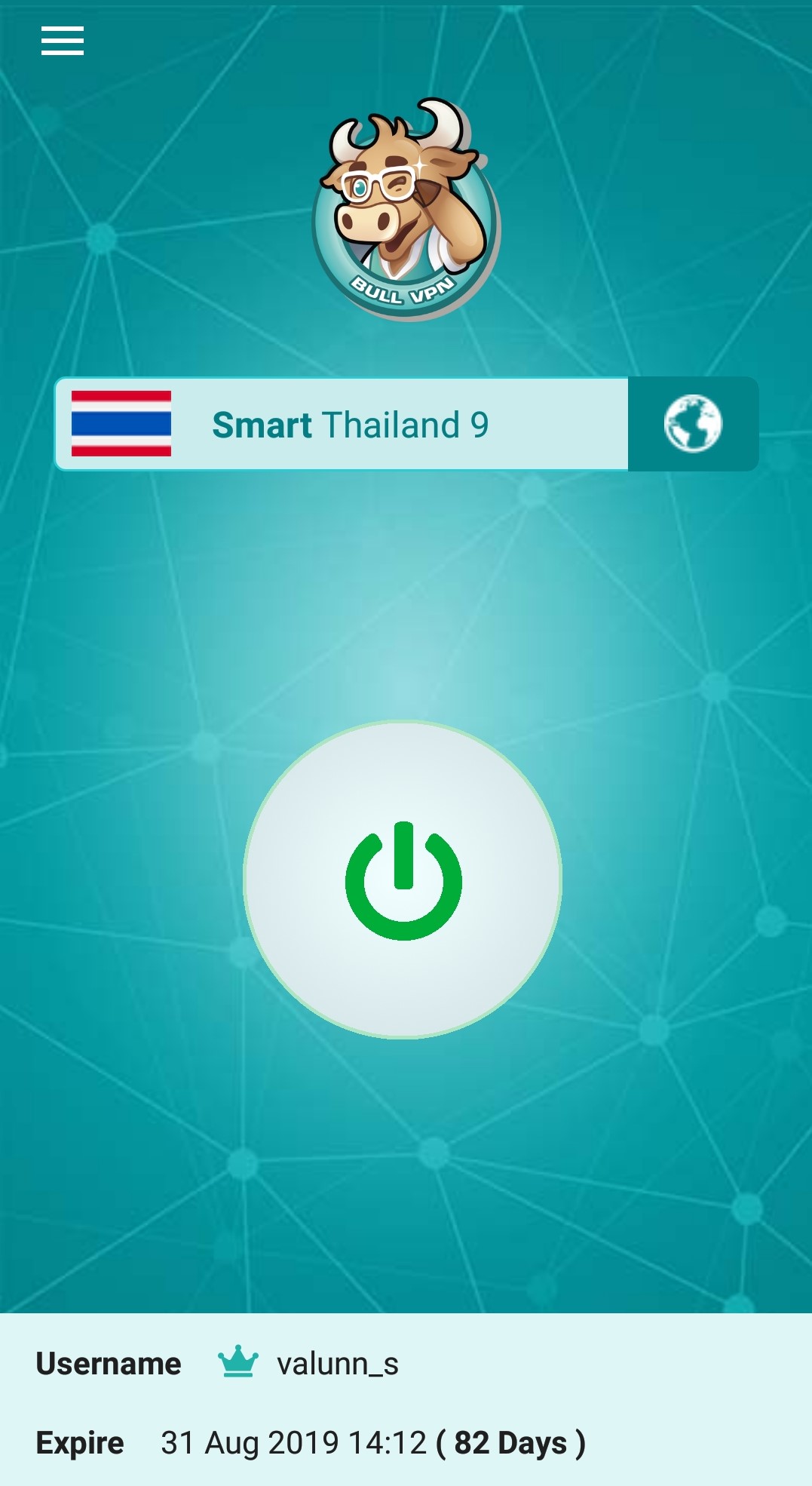Open the hamburger drawer menu
The image size is (812, 1486).
(x=62, y=41)
